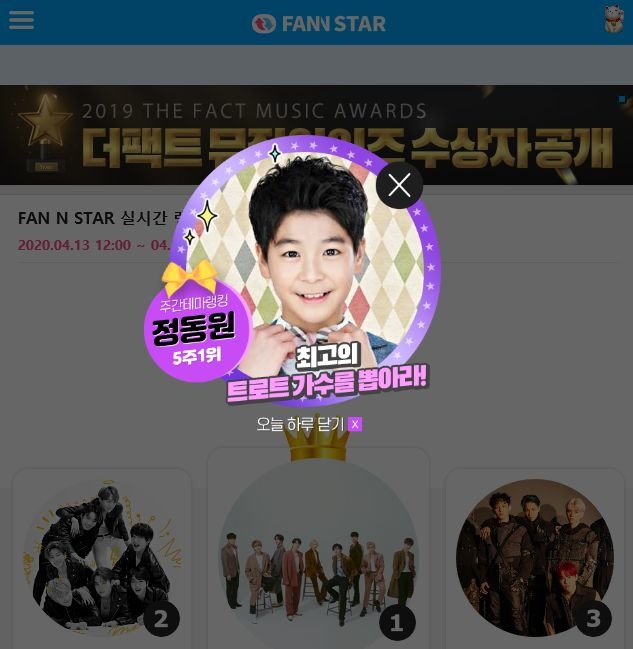Open the rank 1 group card
Image resolution: width=633 pixels, height=649 pixels.
click(318, 550)
